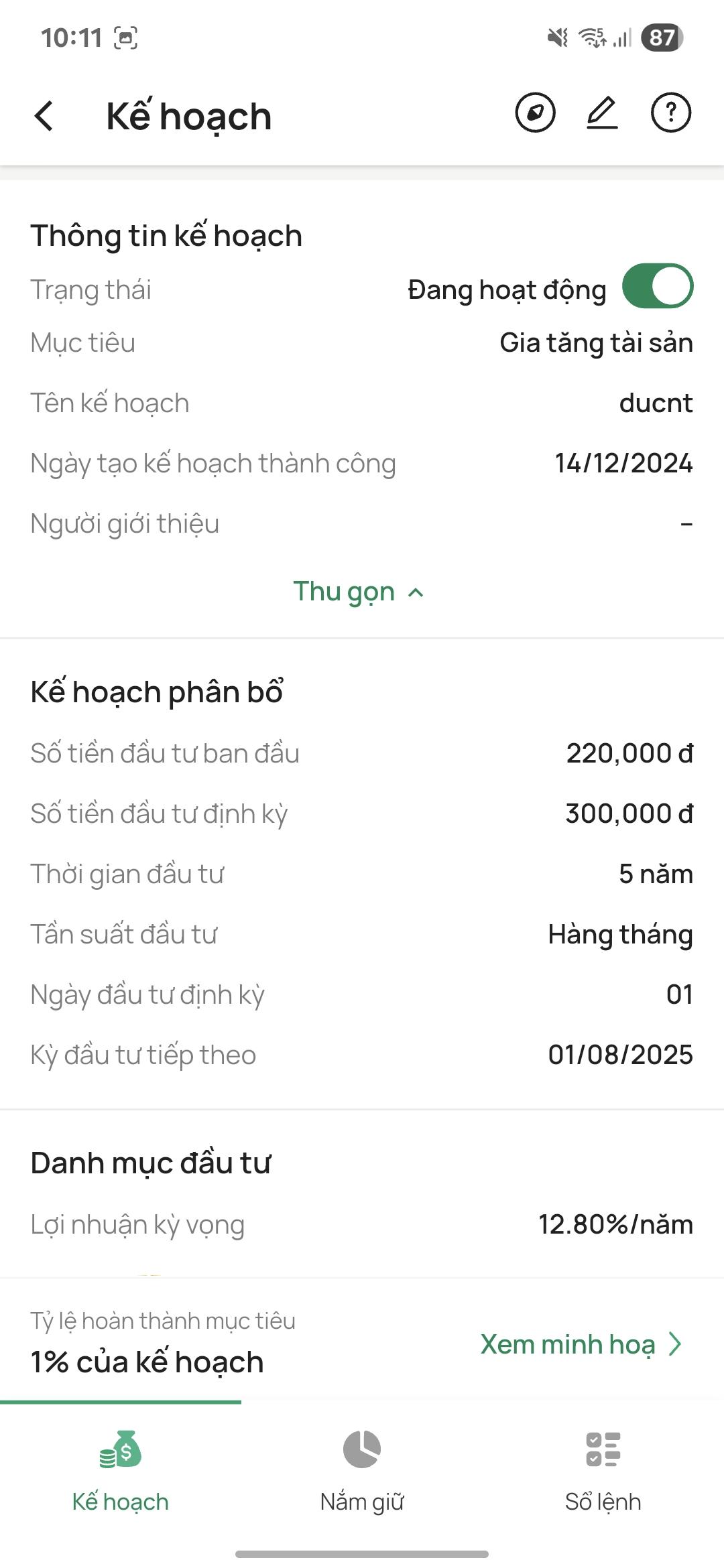Open the Xem minh hoạ illustration link
This screenshot has height=1568, width=724.
pyautogui.click(x=568, y=1344)
